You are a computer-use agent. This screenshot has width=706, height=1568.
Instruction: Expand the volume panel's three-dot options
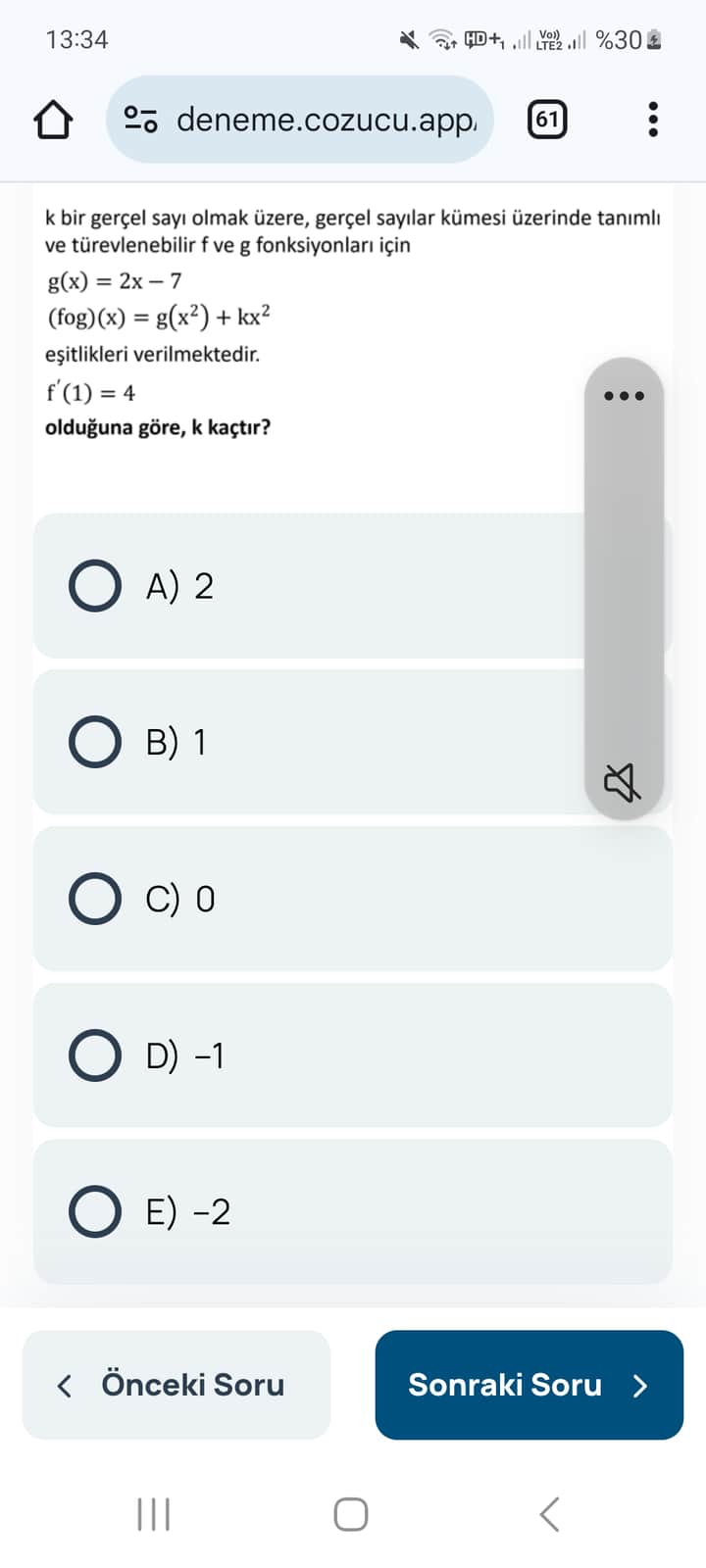[625, 396]
